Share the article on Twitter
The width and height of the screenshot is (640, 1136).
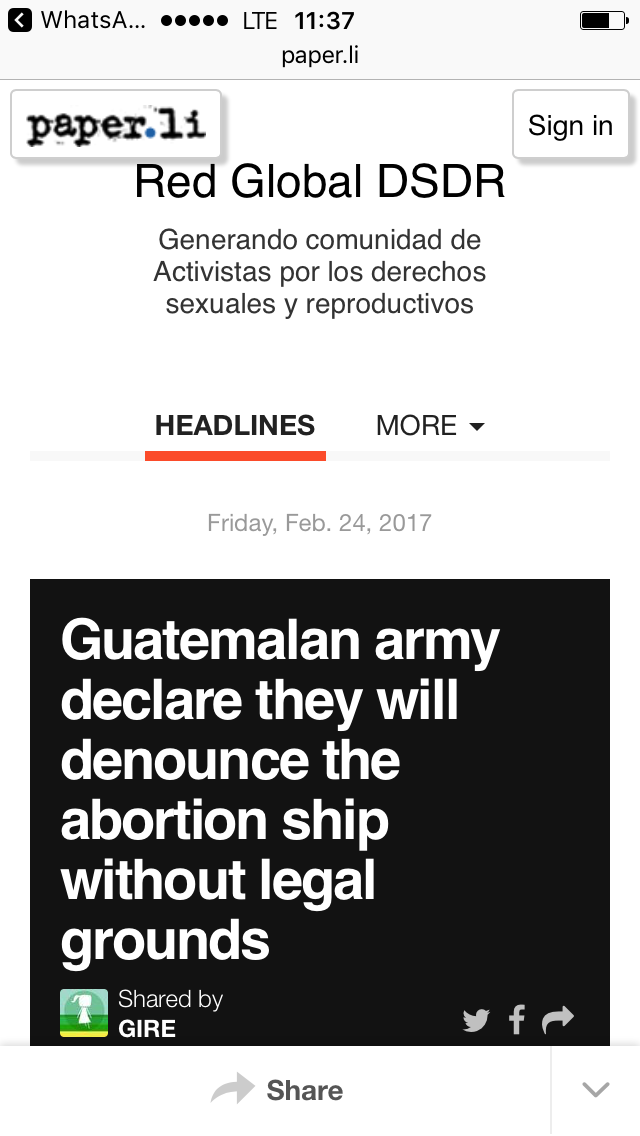coord(476,1020)
